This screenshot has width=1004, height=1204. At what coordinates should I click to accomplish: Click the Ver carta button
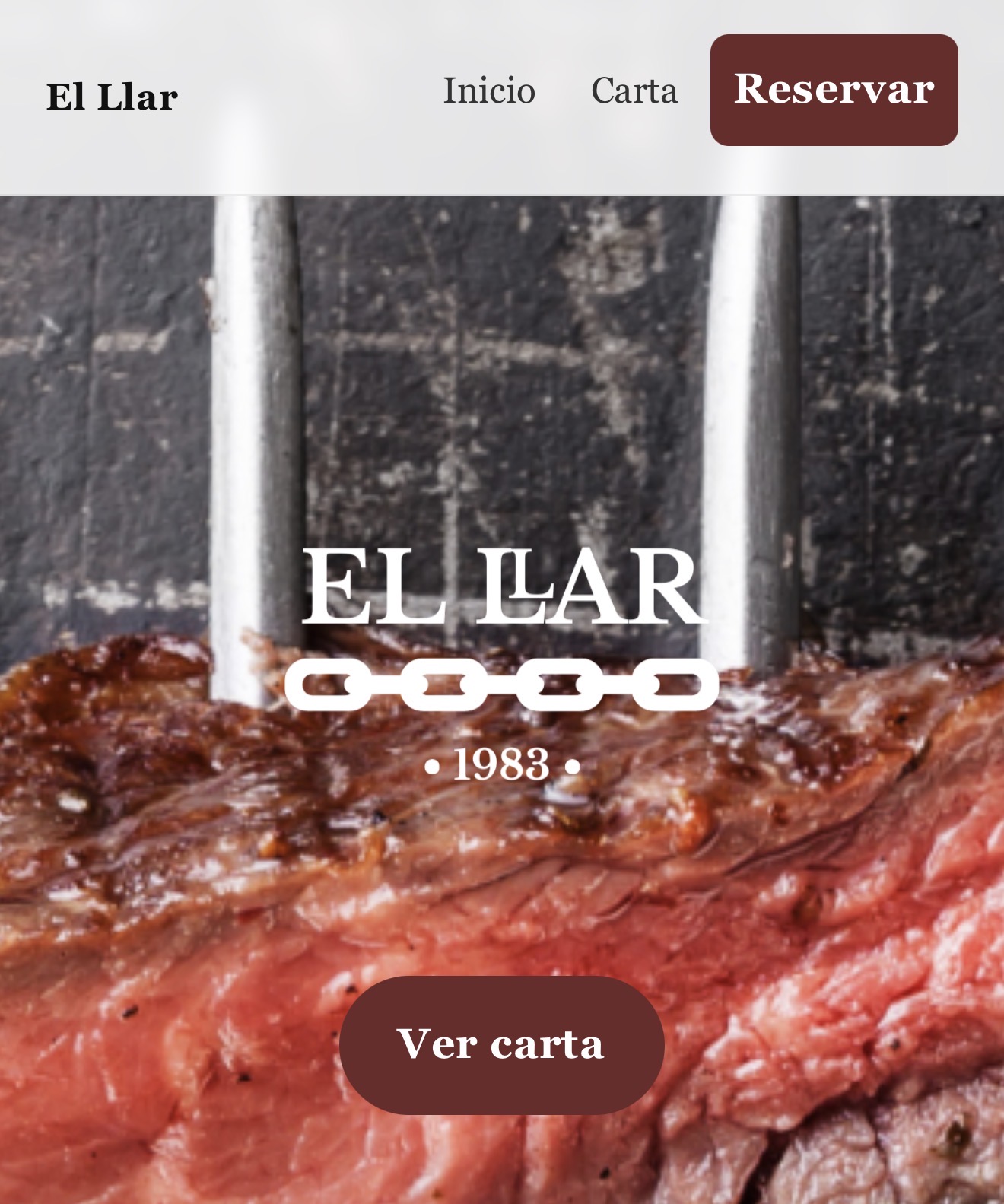click(502, 1044)
